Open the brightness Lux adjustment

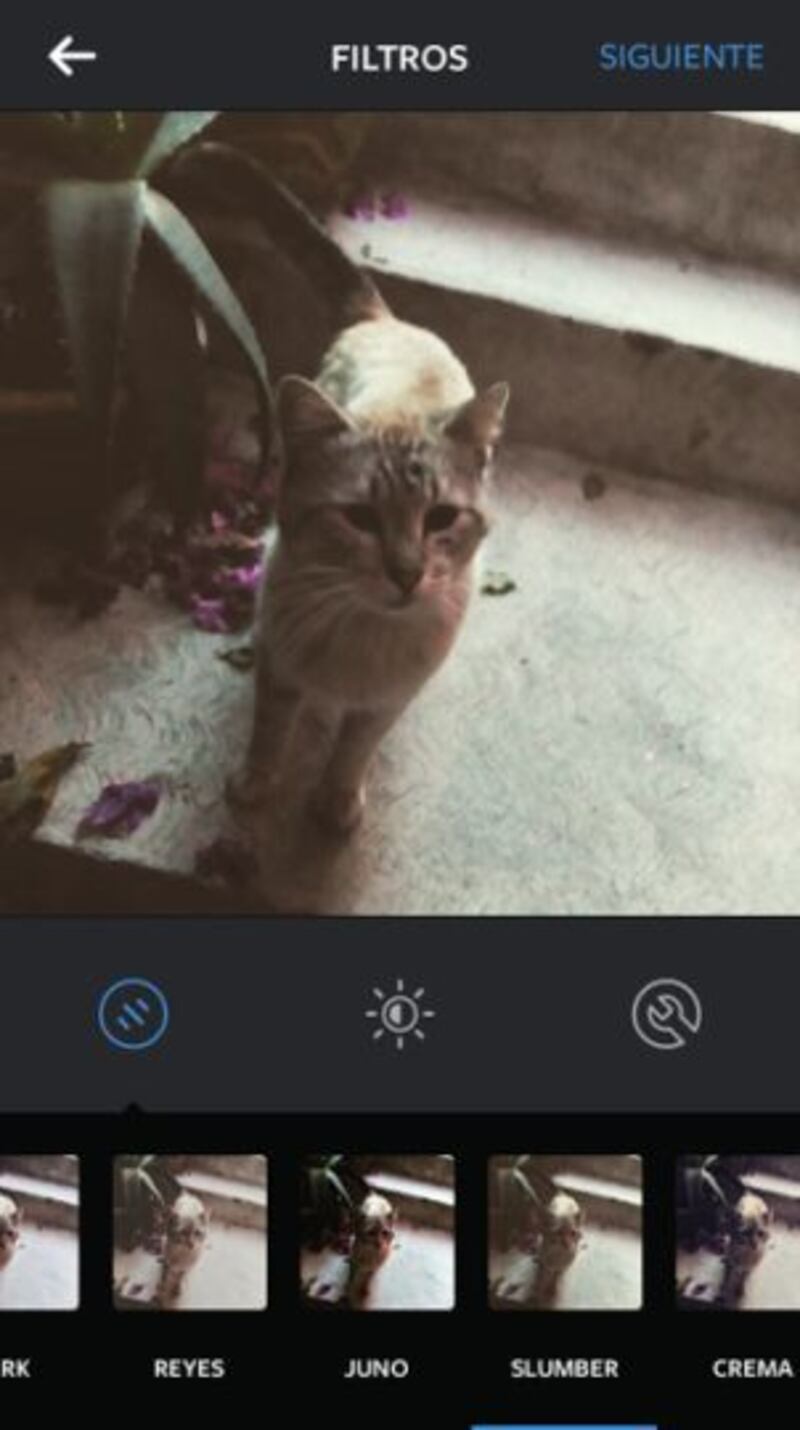pyautogui.click(x=399, y=1014)
